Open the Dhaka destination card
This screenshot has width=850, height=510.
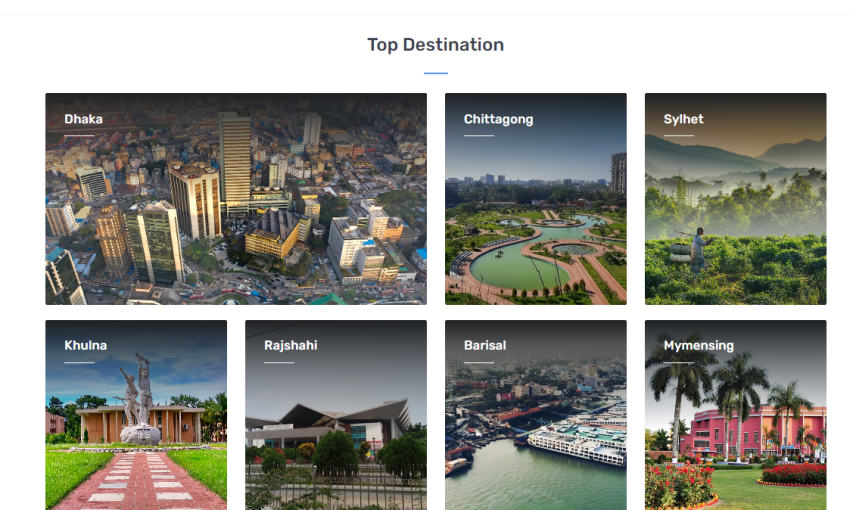pyautogui.click(x=236, y=199)
